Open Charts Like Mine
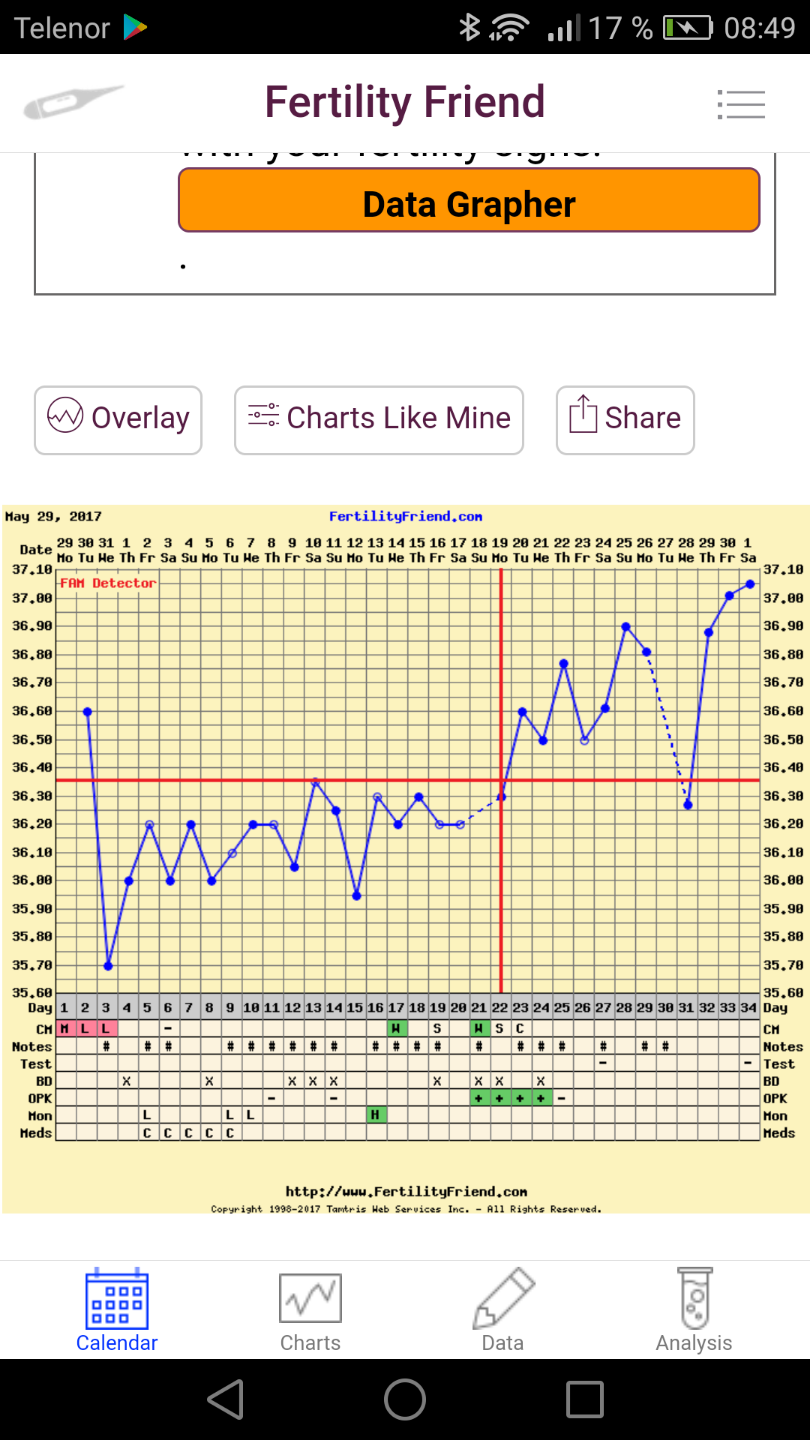Screen dimensions: 810x1440 tap(379, 420)
